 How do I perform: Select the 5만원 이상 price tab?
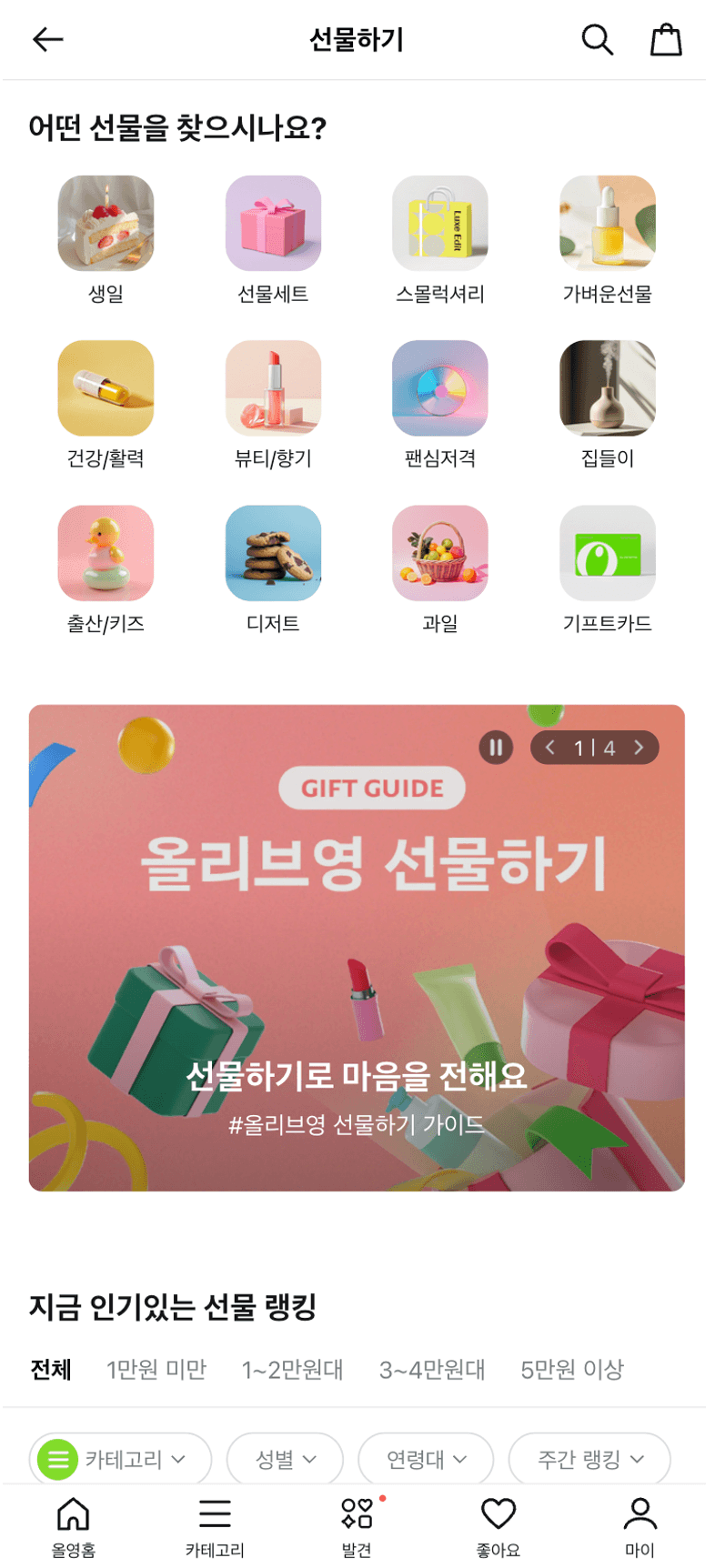pyautogui.click(x=572, y=1369)
